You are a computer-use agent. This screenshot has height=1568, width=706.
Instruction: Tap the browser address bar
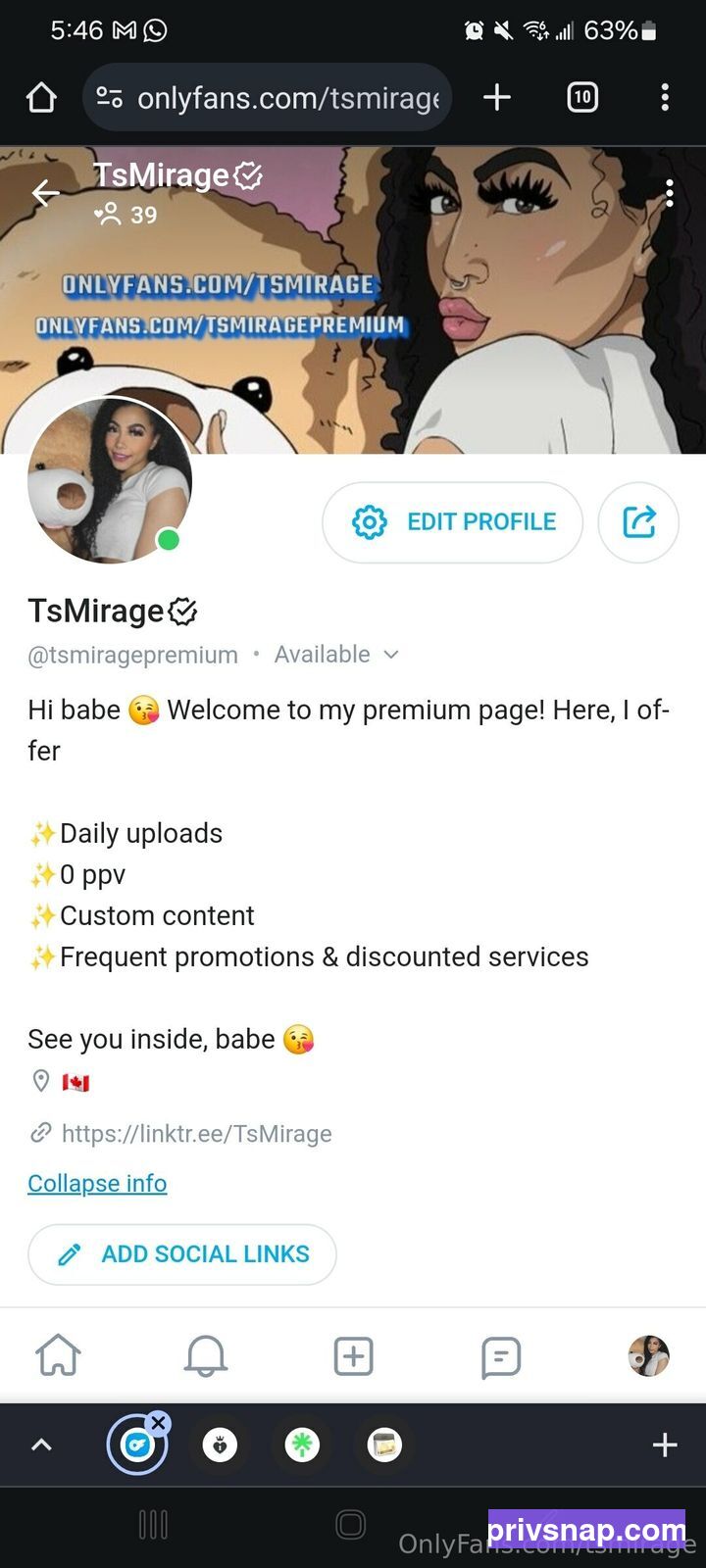267,97
